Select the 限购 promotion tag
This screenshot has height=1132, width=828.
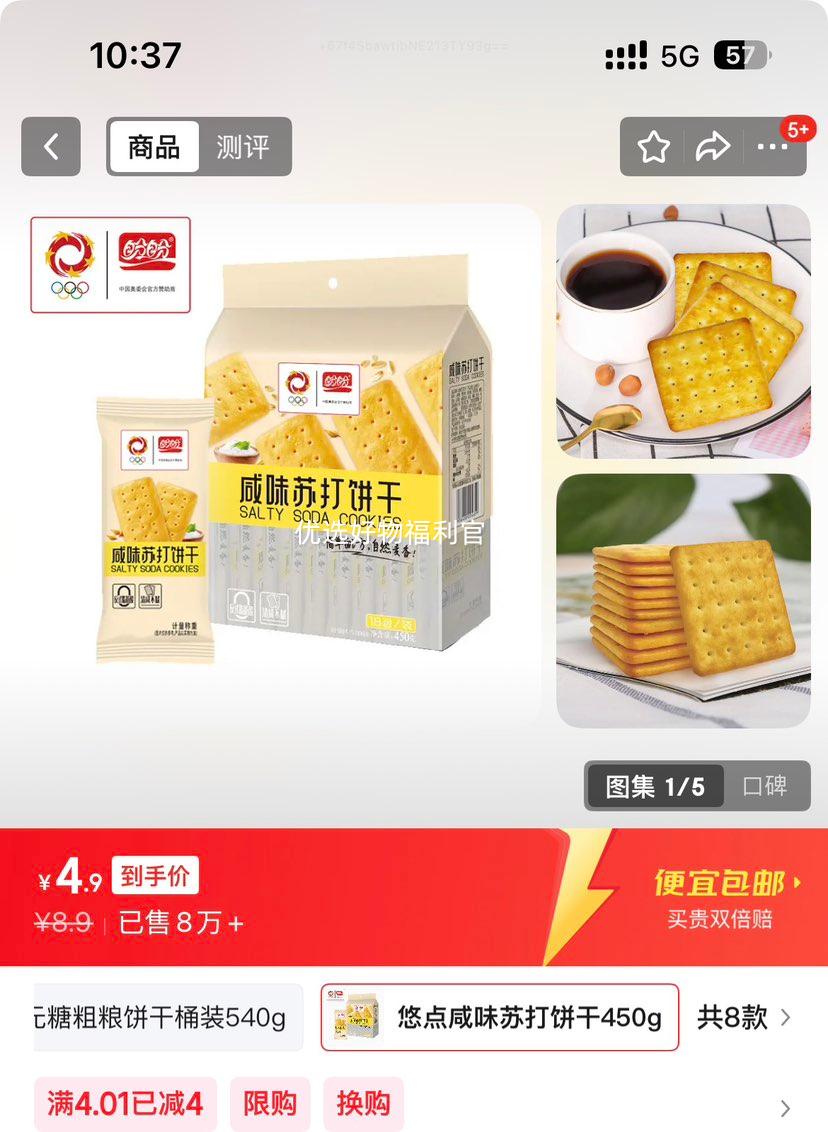(270, 1105)
